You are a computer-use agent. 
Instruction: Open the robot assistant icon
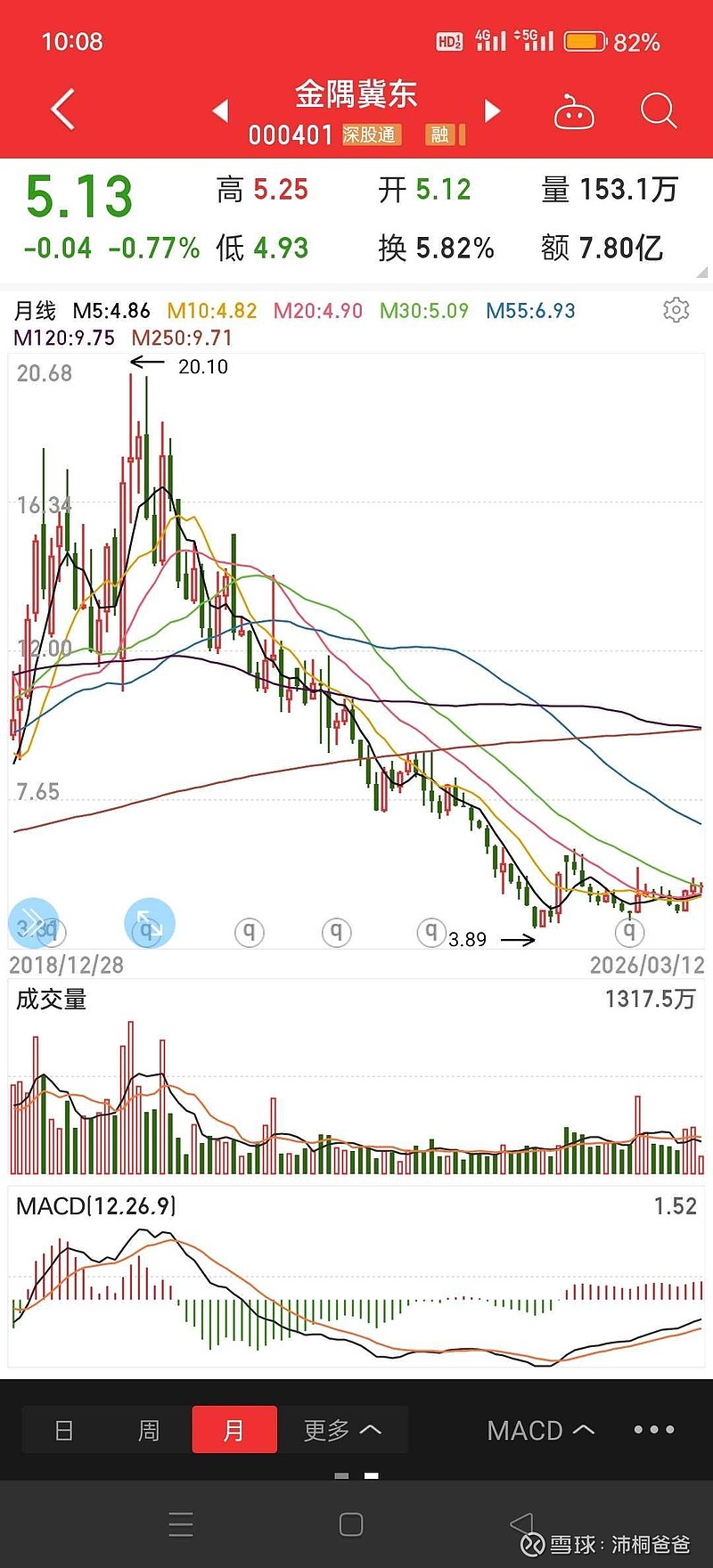pyautogui.click(x=574, y=112)
